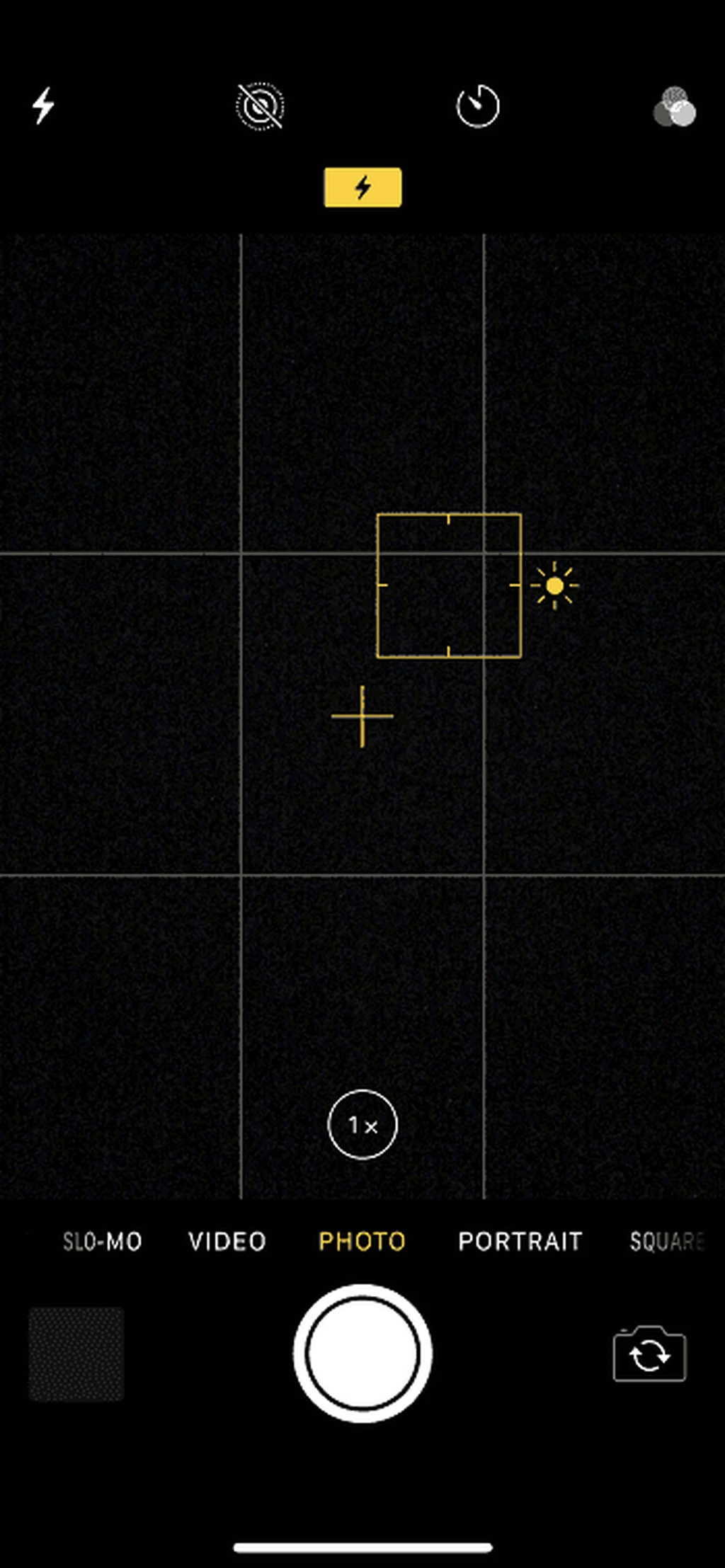Tap the 1x zoom button
The height and width of the screenshot is (1568, 725).
pos(362,1125)
